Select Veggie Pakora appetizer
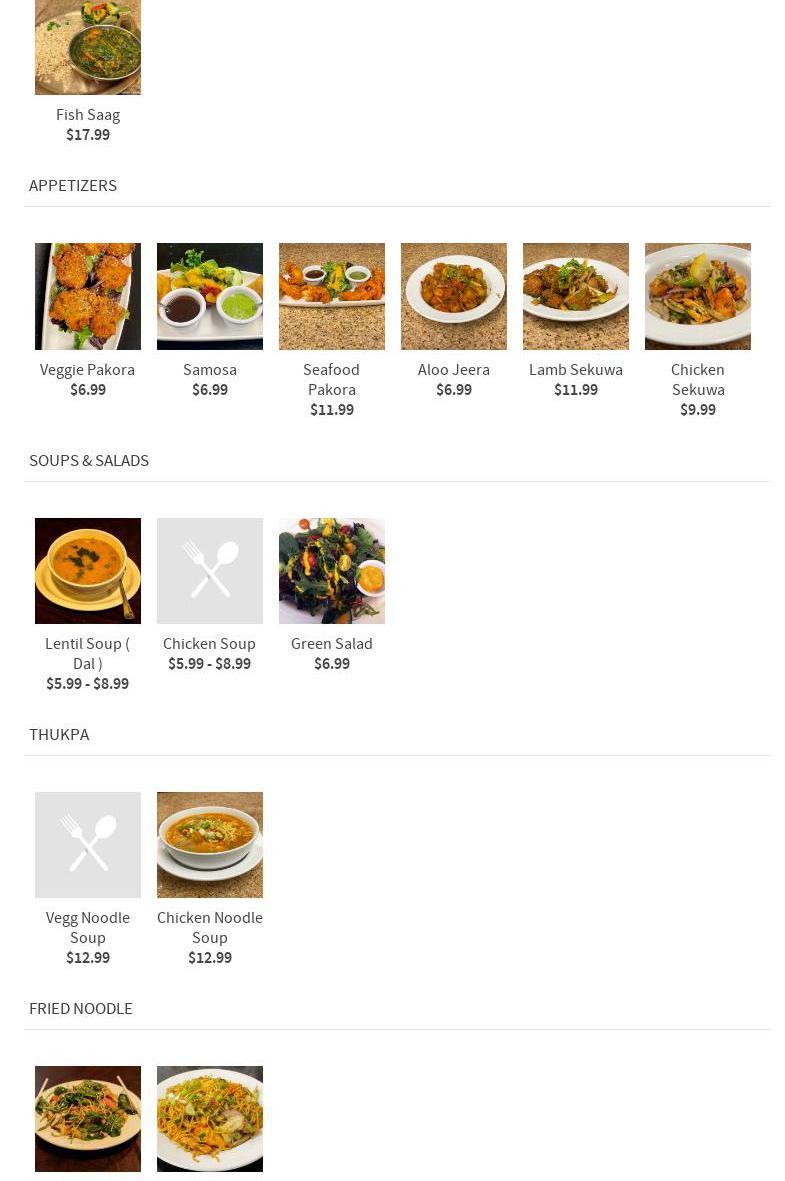 88,296
